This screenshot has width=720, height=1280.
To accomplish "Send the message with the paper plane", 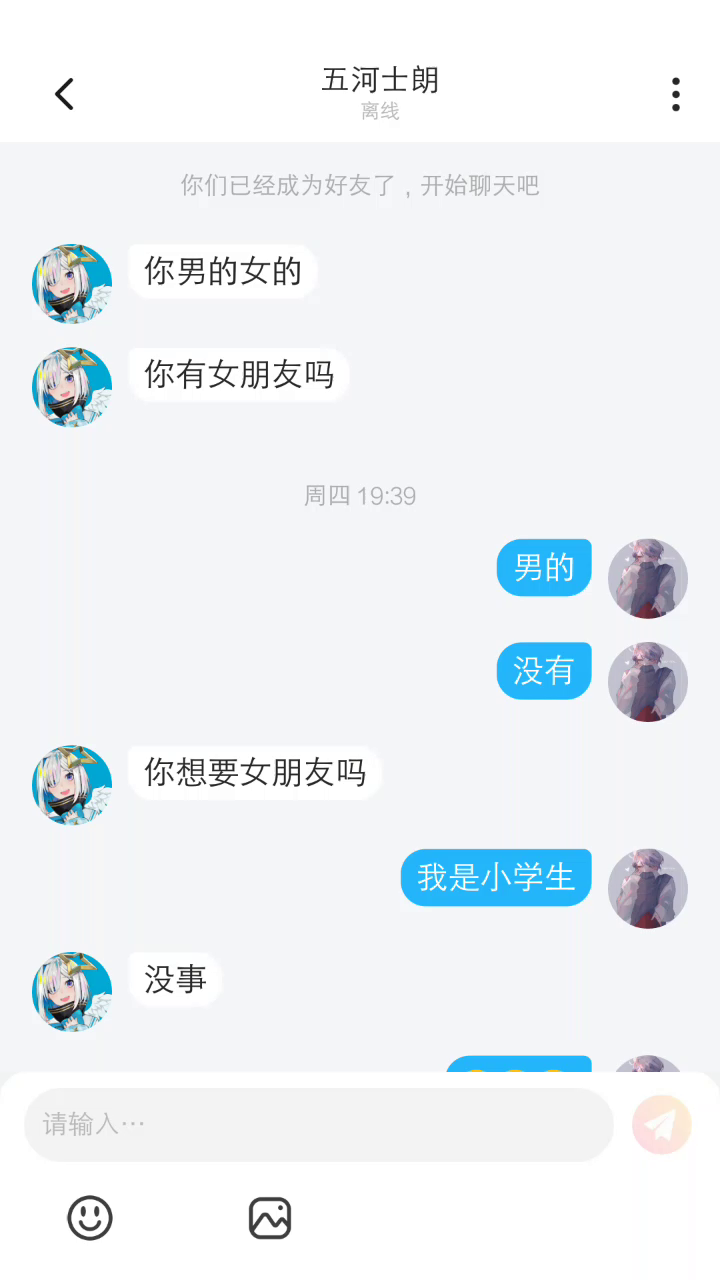I will (x=661, y=1125).
